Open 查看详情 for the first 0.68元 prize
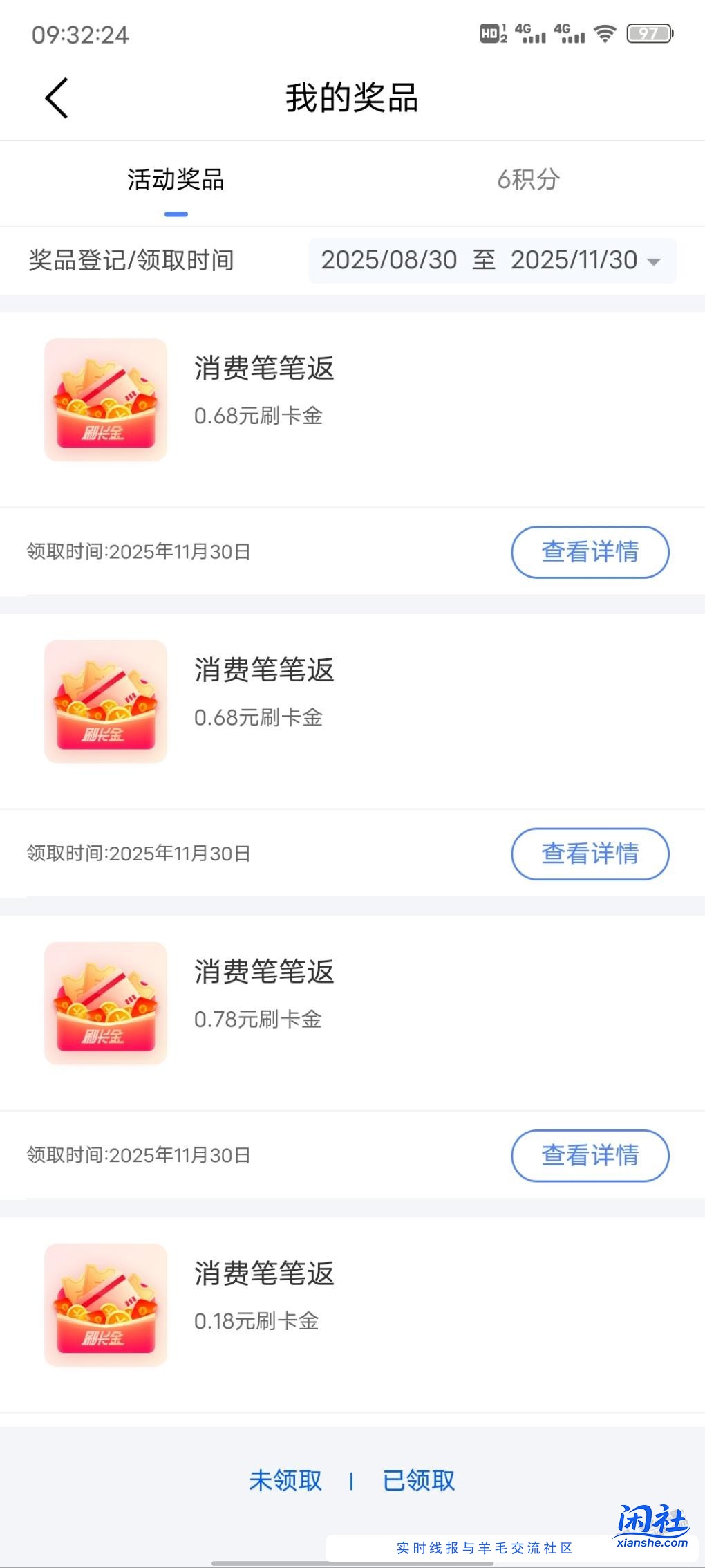 point(590,552)
